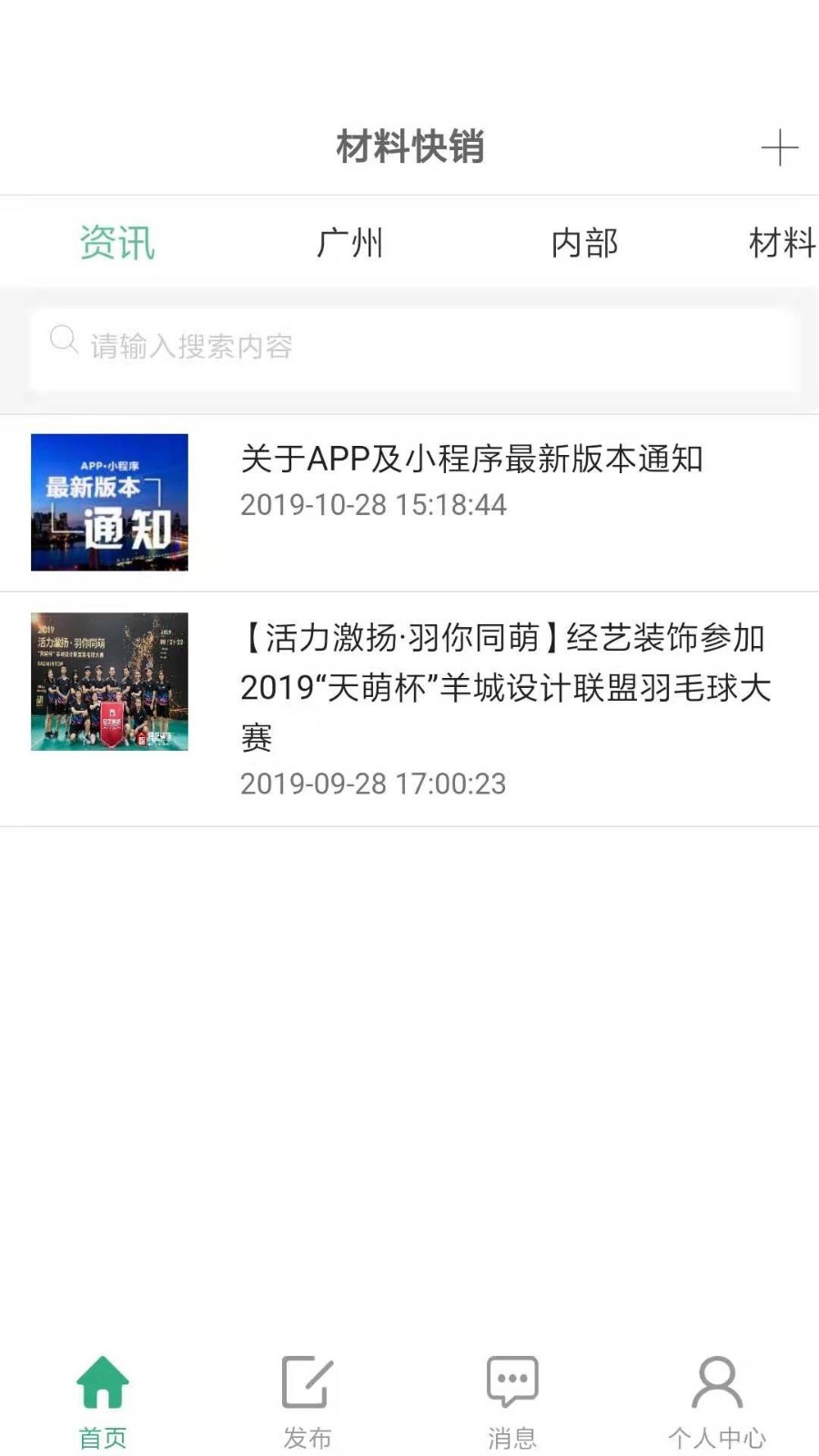Tap the 个人中心 profile icon
The width and height of the screenshot is (819, 1456).
tap(716, 1380)
